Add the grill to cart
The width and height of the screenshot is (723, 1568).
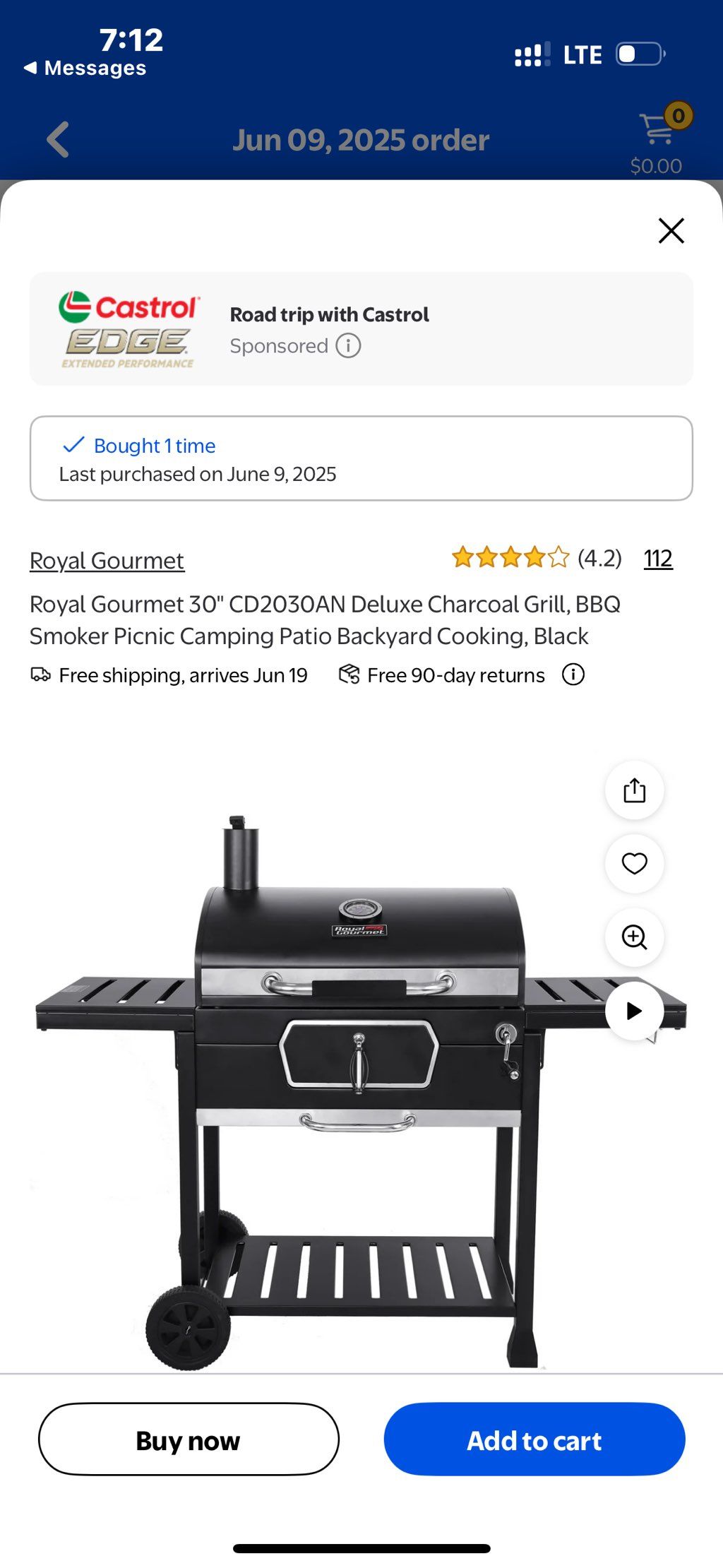pyautogui.click(x=534, y=1439)
